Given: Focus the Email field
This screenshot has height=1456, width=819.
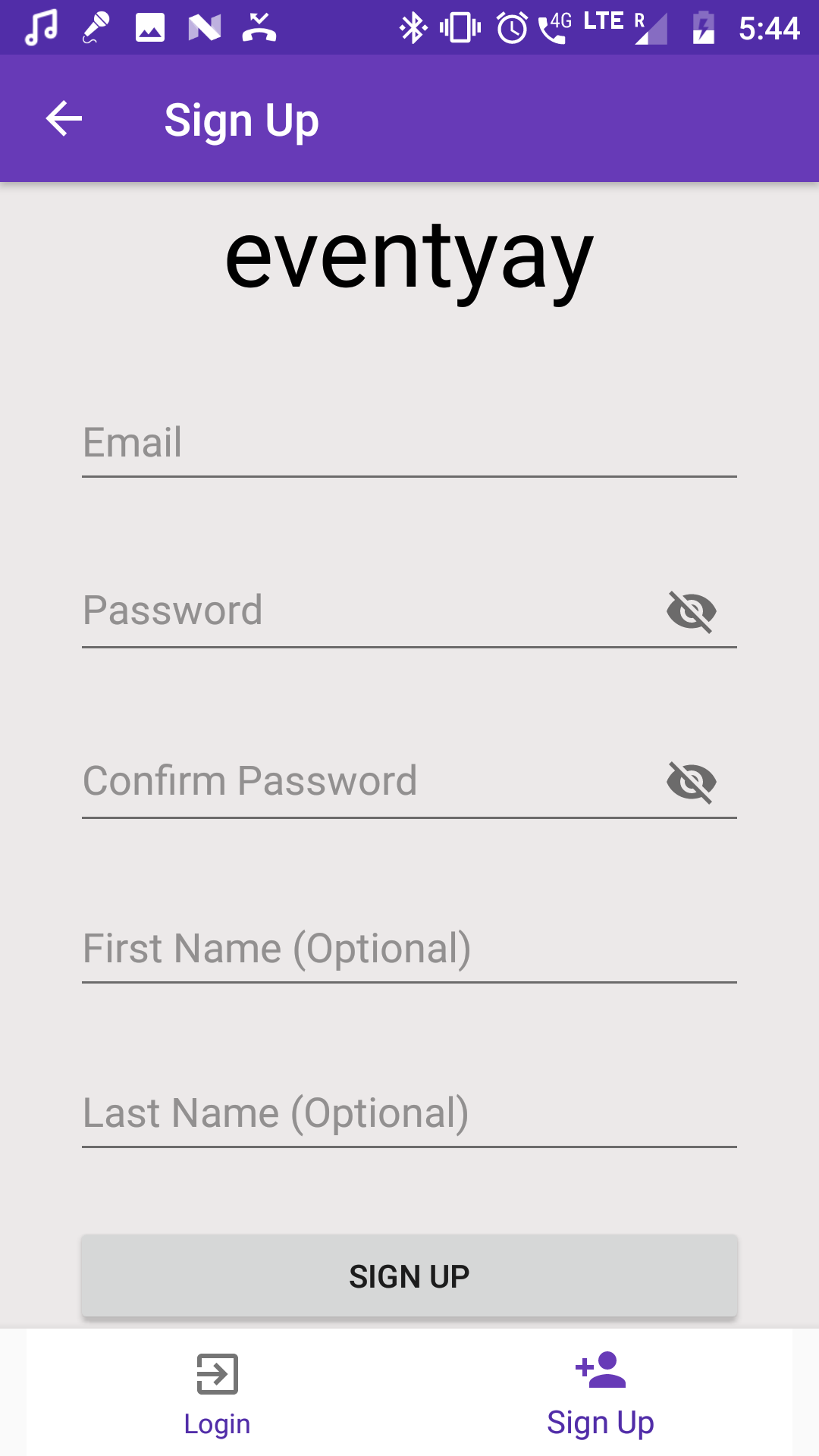Looking at the screenshot, I should [x=409, y=444].
